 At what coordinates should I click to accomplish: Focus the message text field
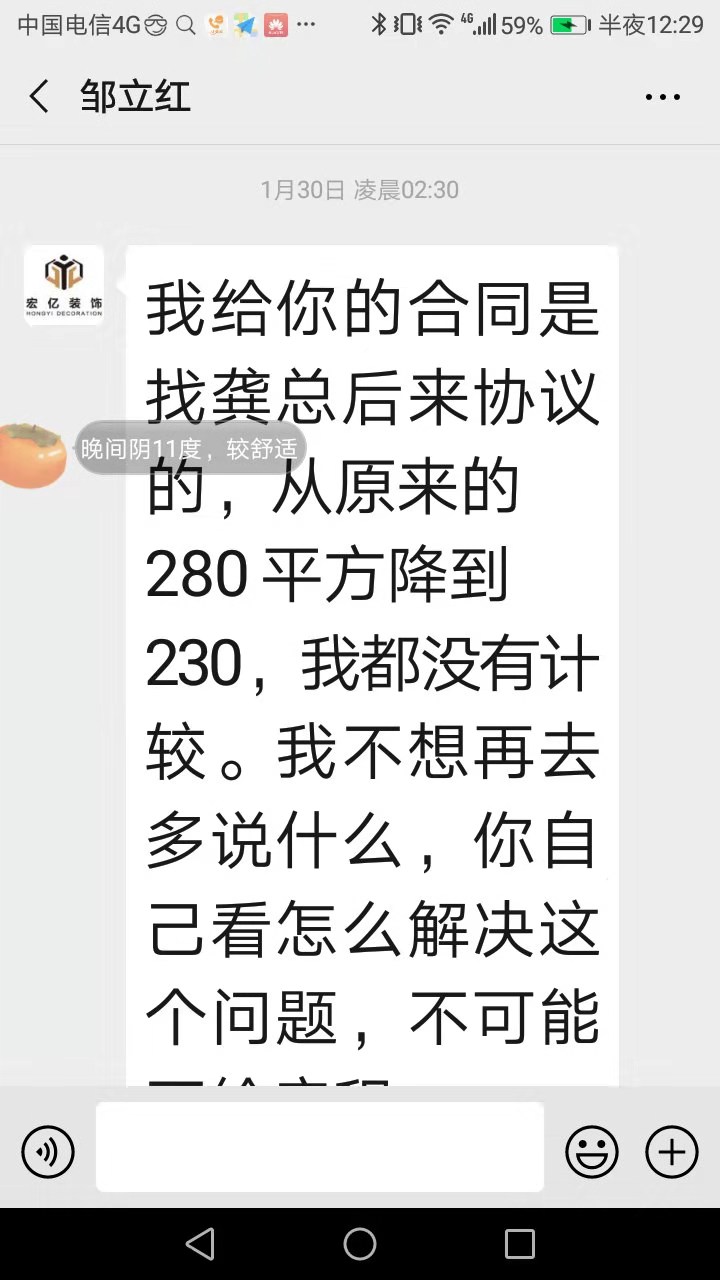pyautogui.click(x=320, y=1147)
